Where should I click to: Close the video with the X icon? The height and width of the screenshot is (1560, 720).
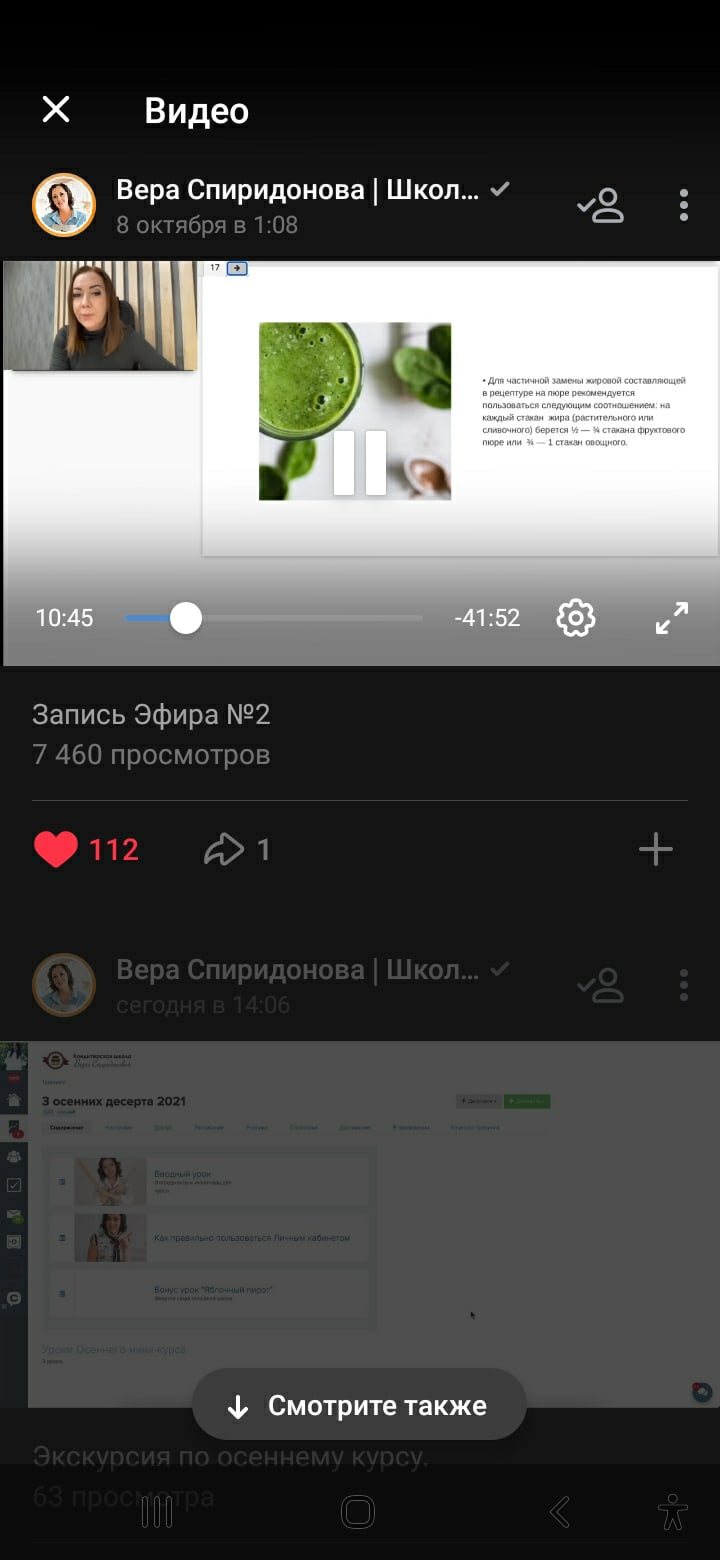55,110
